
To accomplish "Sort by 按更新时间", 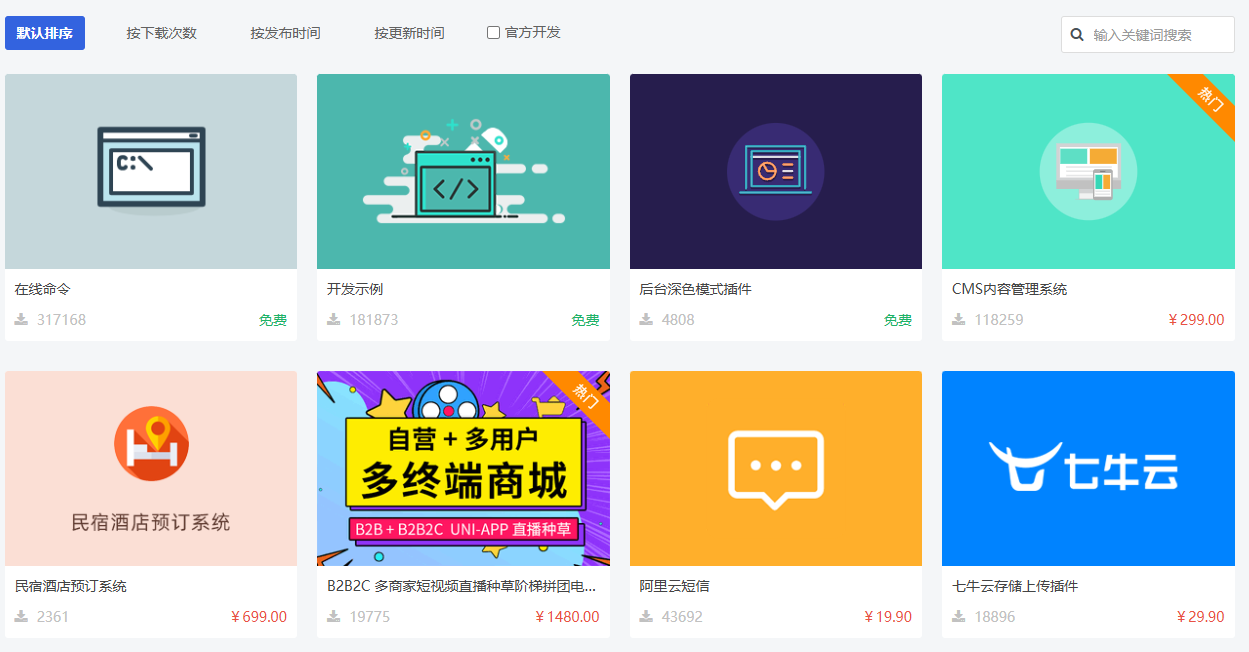I will pos(409,33).
